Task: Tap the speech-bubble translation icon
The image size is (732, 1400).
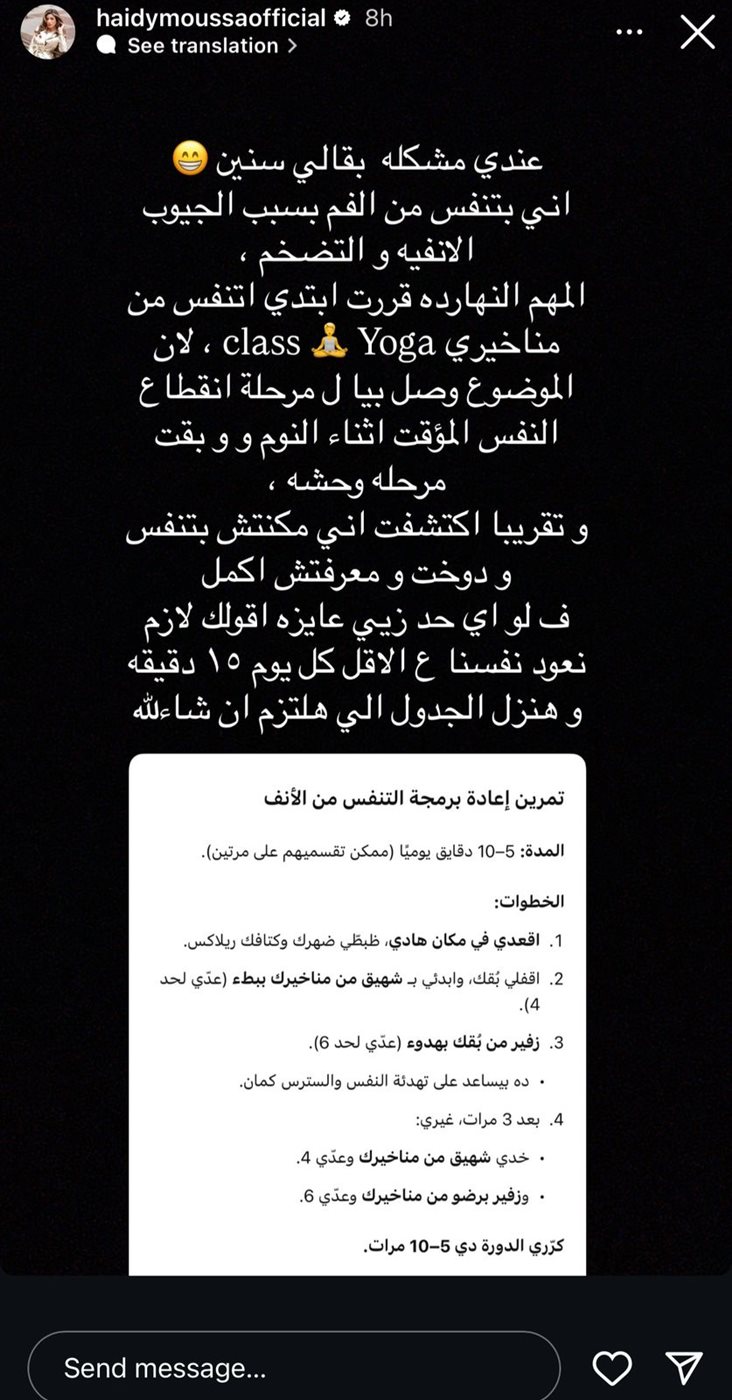Action: (x=110, y=44)
